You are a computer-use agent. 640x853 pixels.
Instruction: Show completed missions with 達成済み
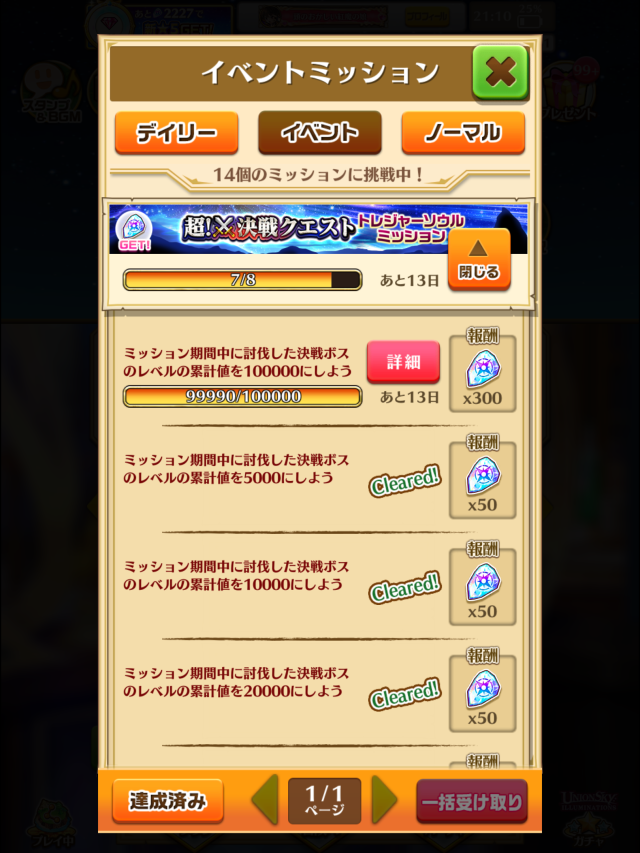click(x=167, y=801)
